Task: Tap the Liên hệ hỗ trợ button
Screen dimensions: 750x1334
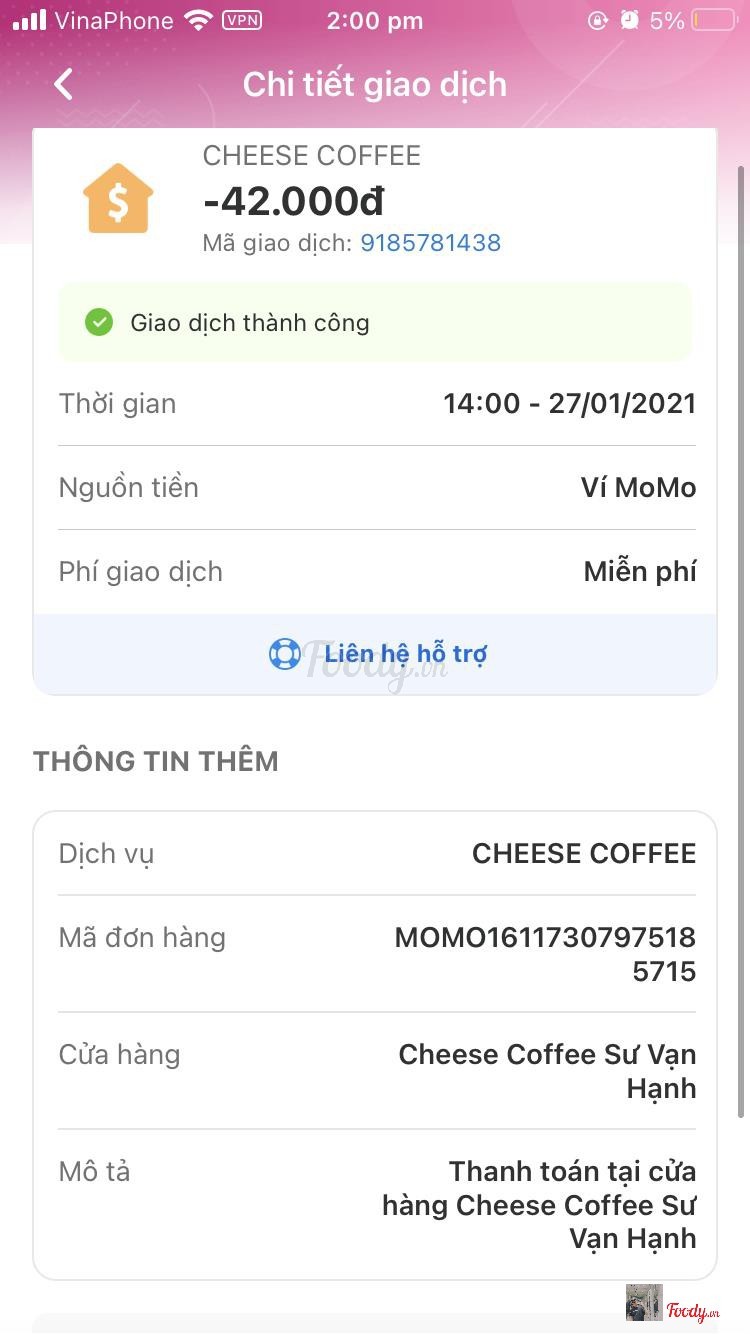Action: click(375, 654)
